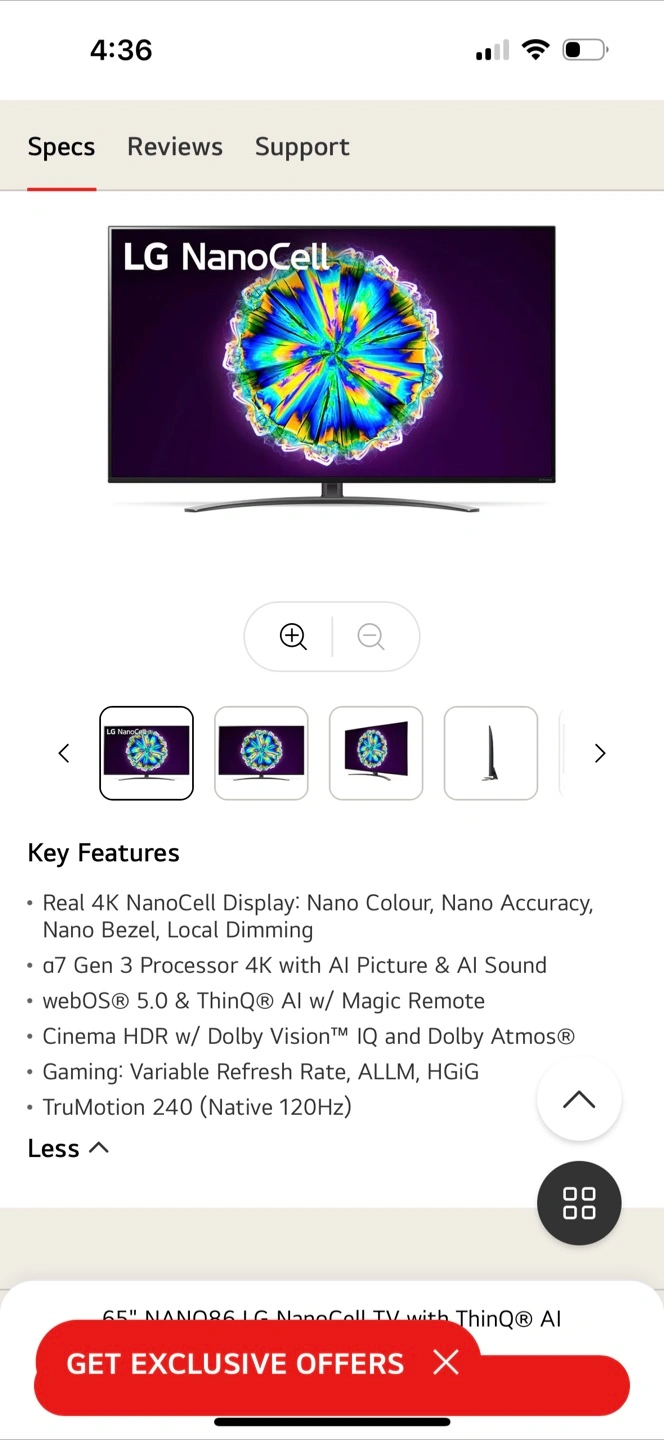Switch to the Reviews tab
This screenshot has width=664, height=1440.
coord(175,147)
